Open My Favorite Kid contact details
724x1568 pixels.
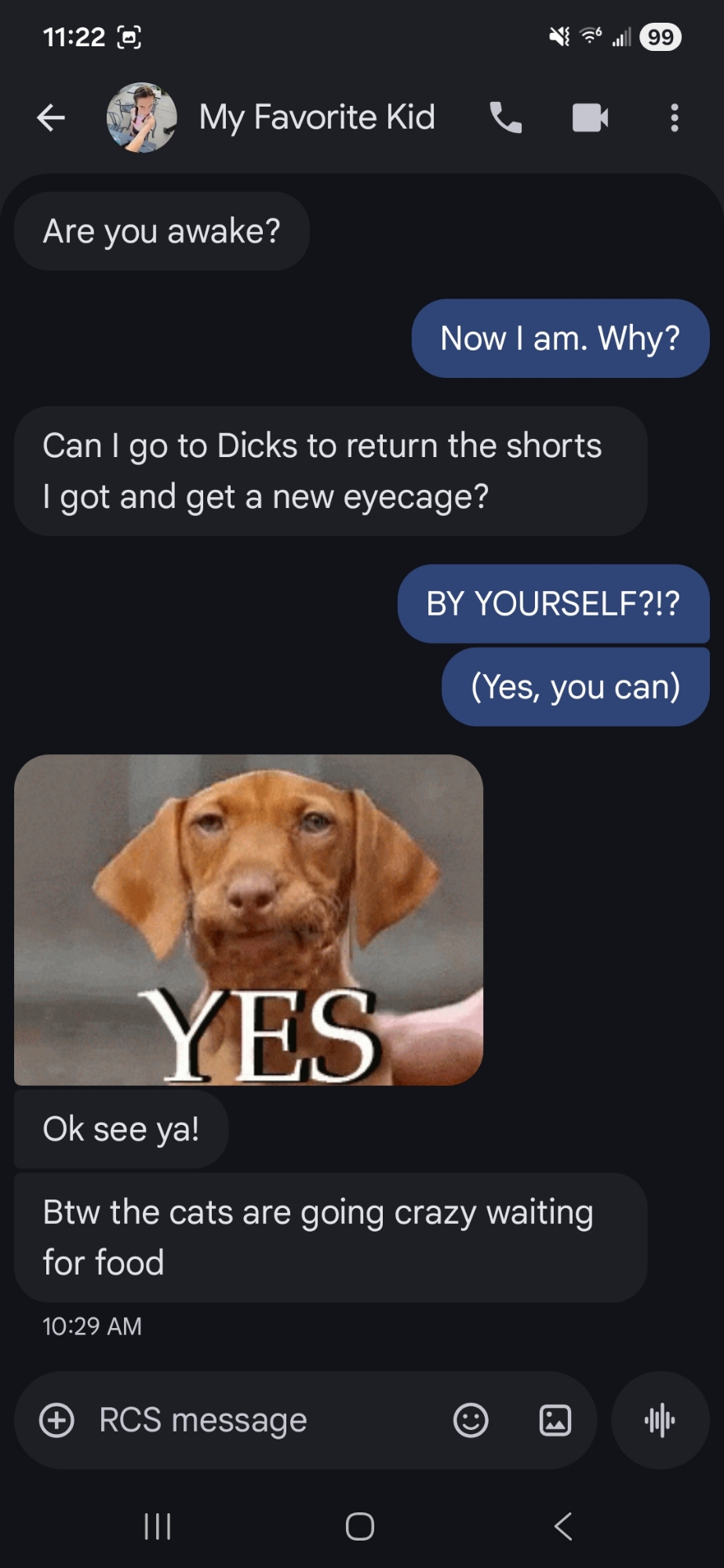tap(316, 118)
